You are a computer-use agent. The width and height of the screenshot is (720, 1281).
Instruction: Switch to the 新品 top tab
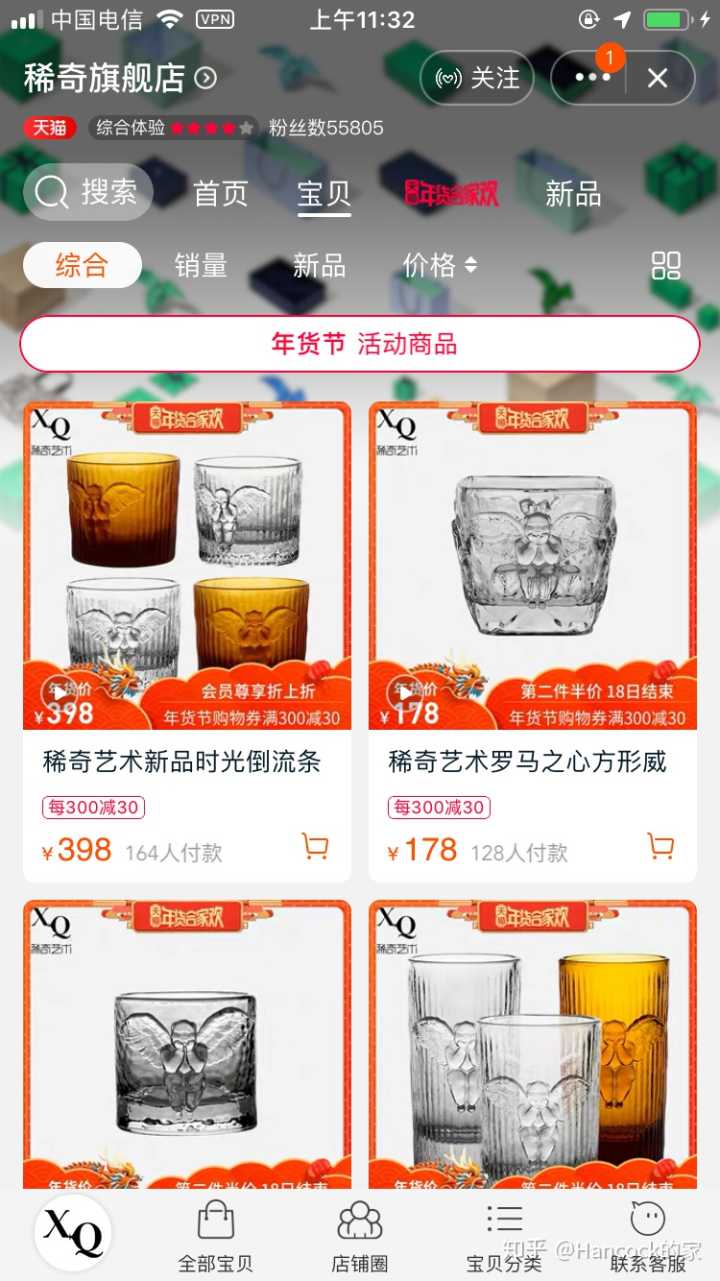tap(573, 193)
